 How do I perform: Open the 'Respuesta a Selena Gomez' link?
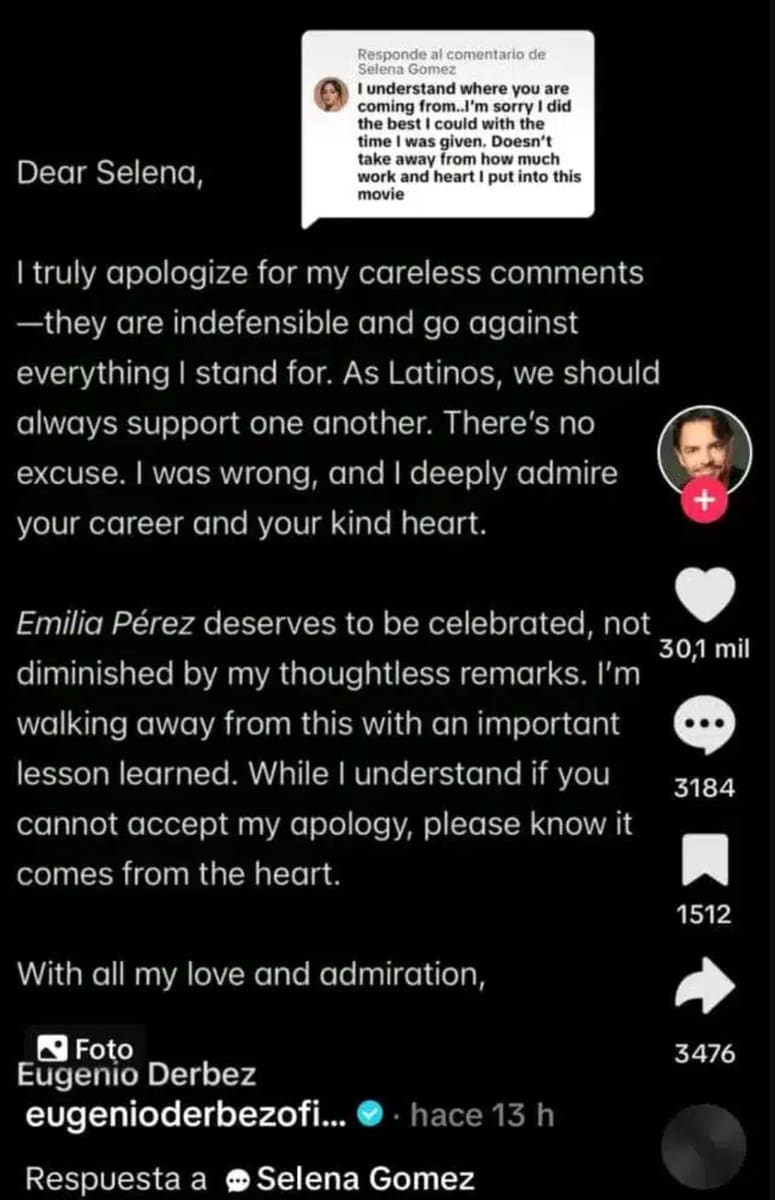pyautogui.click(x=250, y=1178)
